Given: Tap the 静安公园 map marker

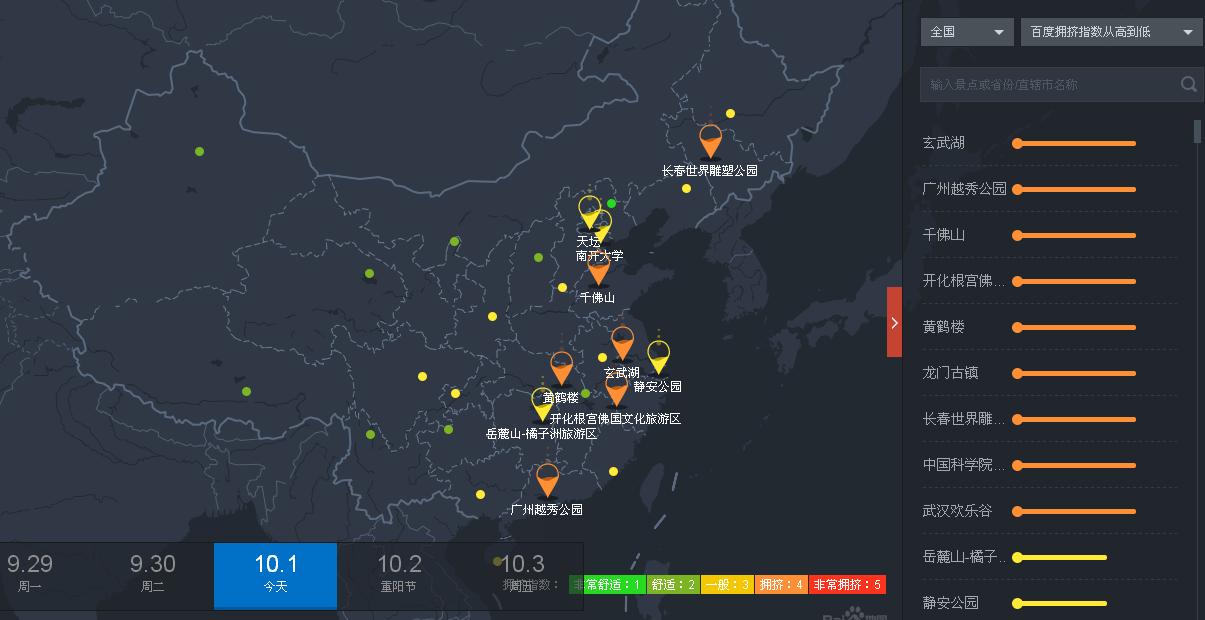Looking at the screenshot, I should click(658, 355).
